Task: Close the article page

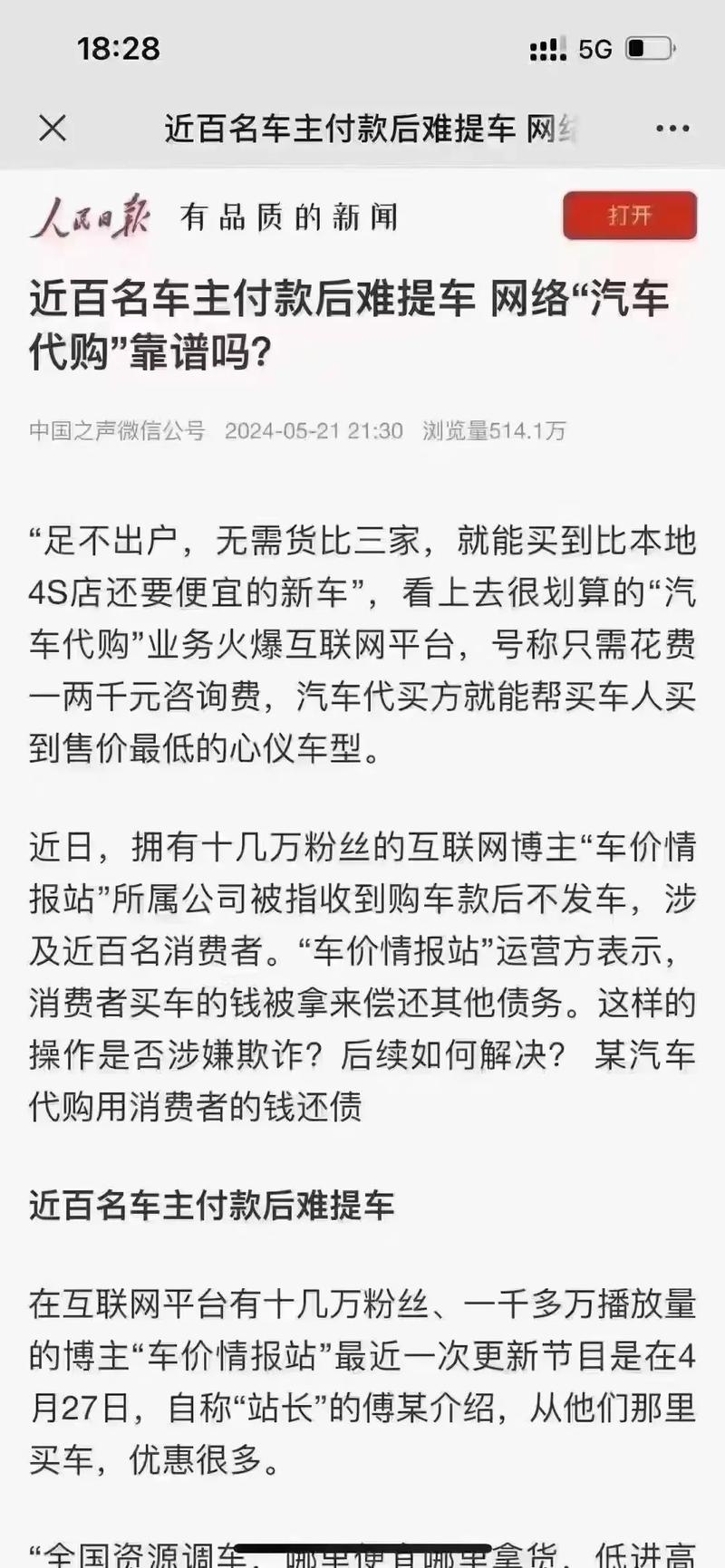Action: coord(53,129)
